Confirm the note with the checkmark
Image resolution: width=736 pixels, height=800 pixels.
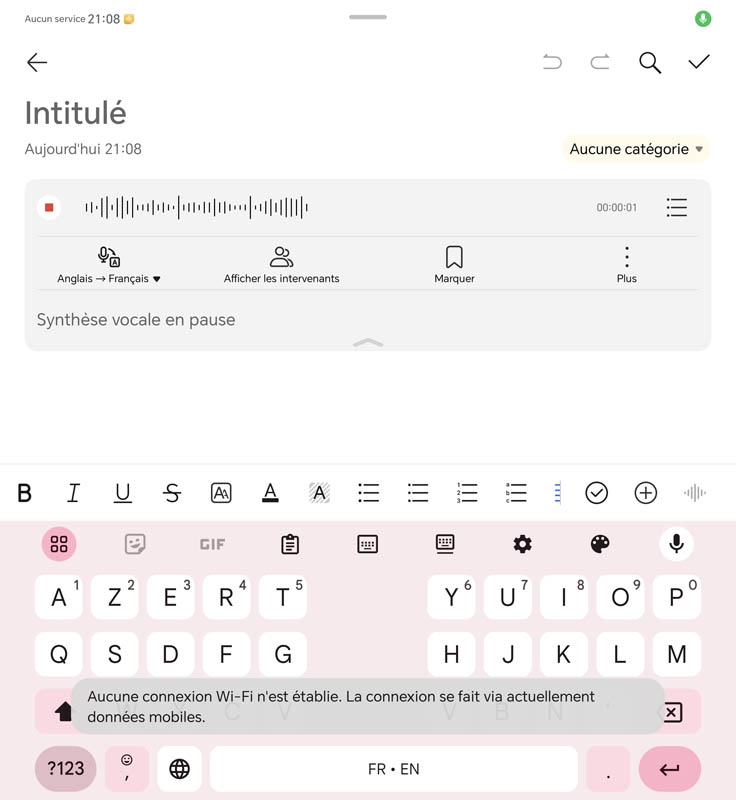coord(699,62)
